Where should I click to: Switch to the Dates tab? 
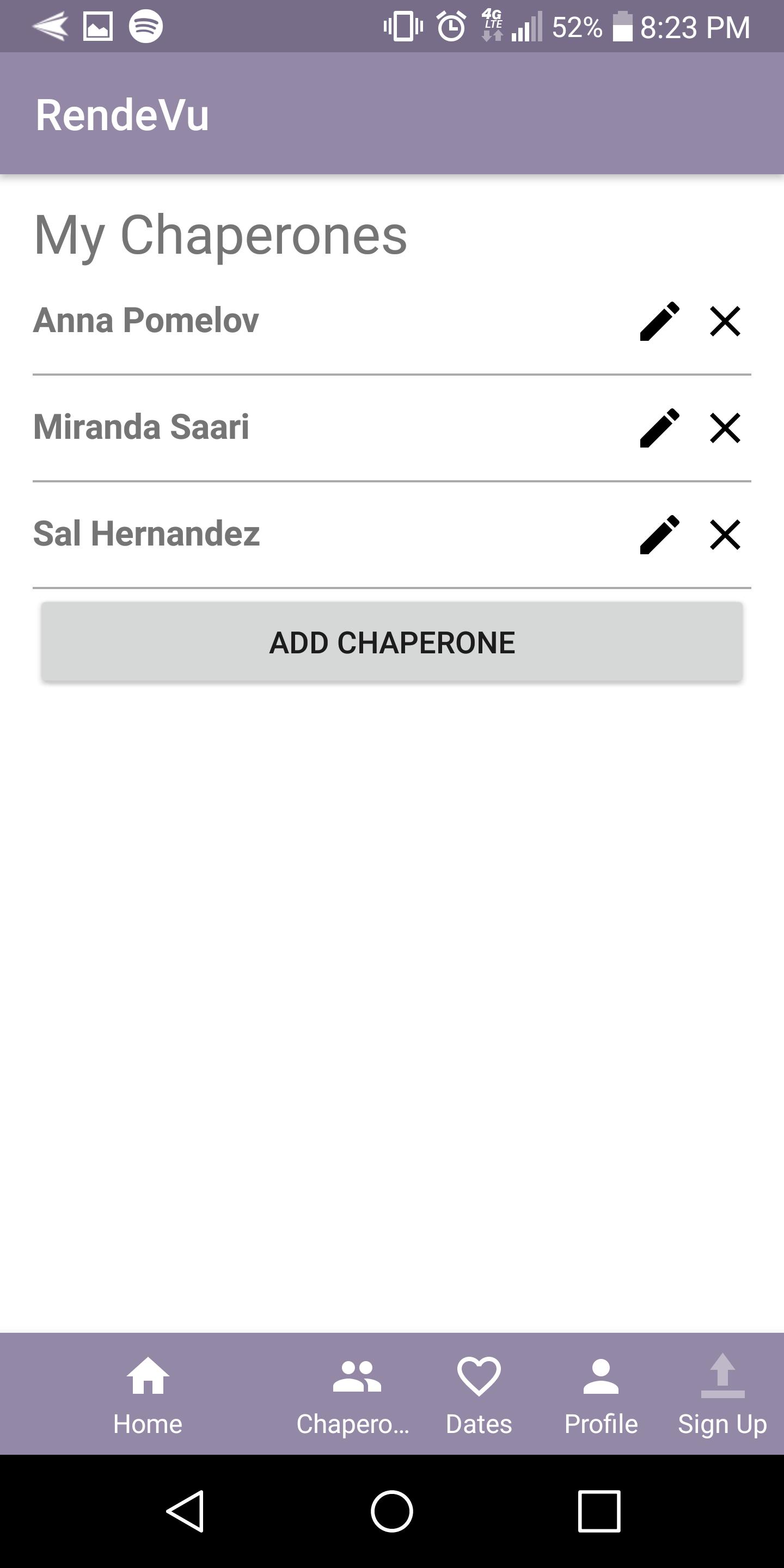[479, 1394]
